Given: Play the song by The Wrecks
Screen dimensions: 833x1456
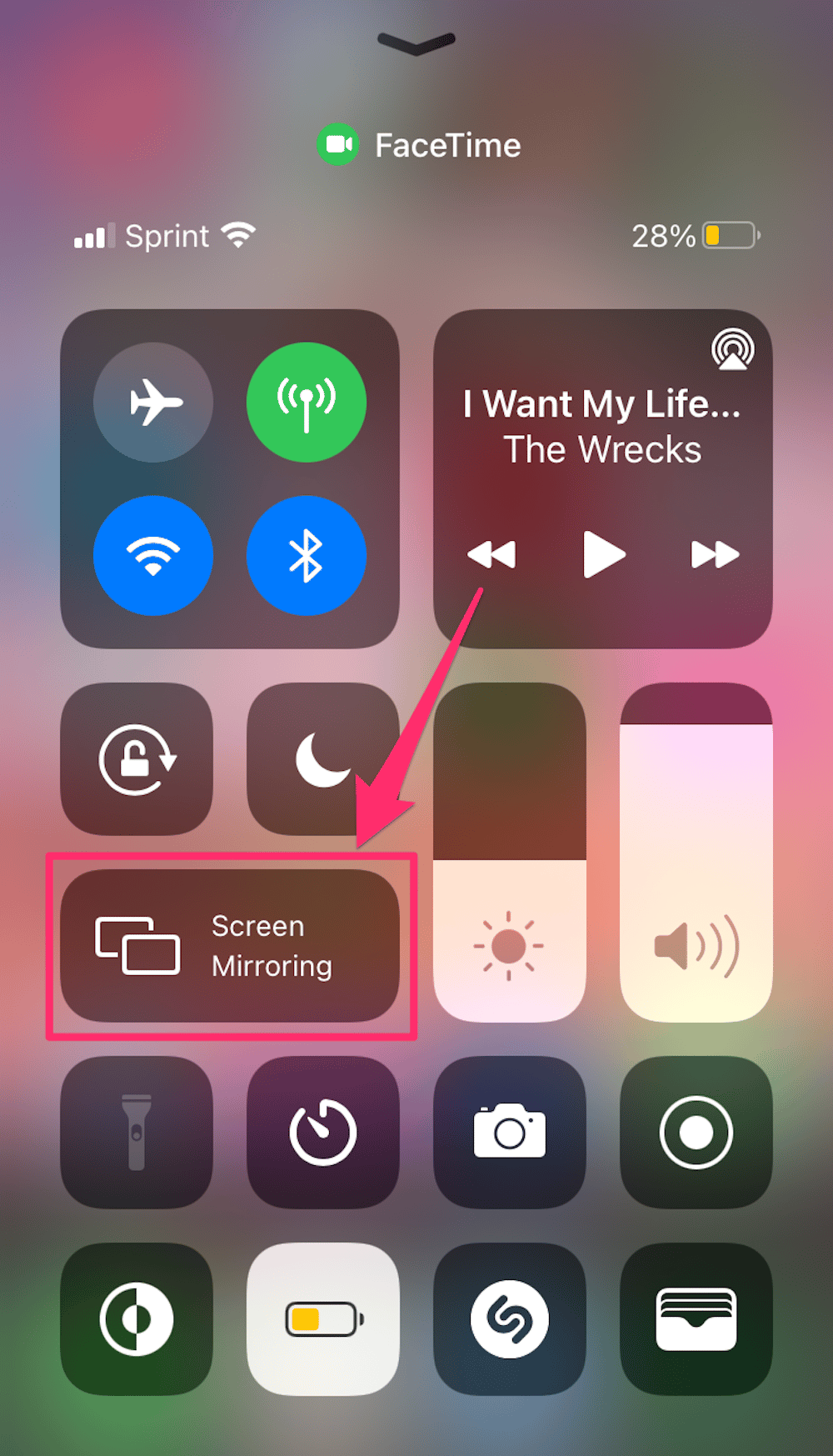Looking at the screenshot, I should (603, 554).
